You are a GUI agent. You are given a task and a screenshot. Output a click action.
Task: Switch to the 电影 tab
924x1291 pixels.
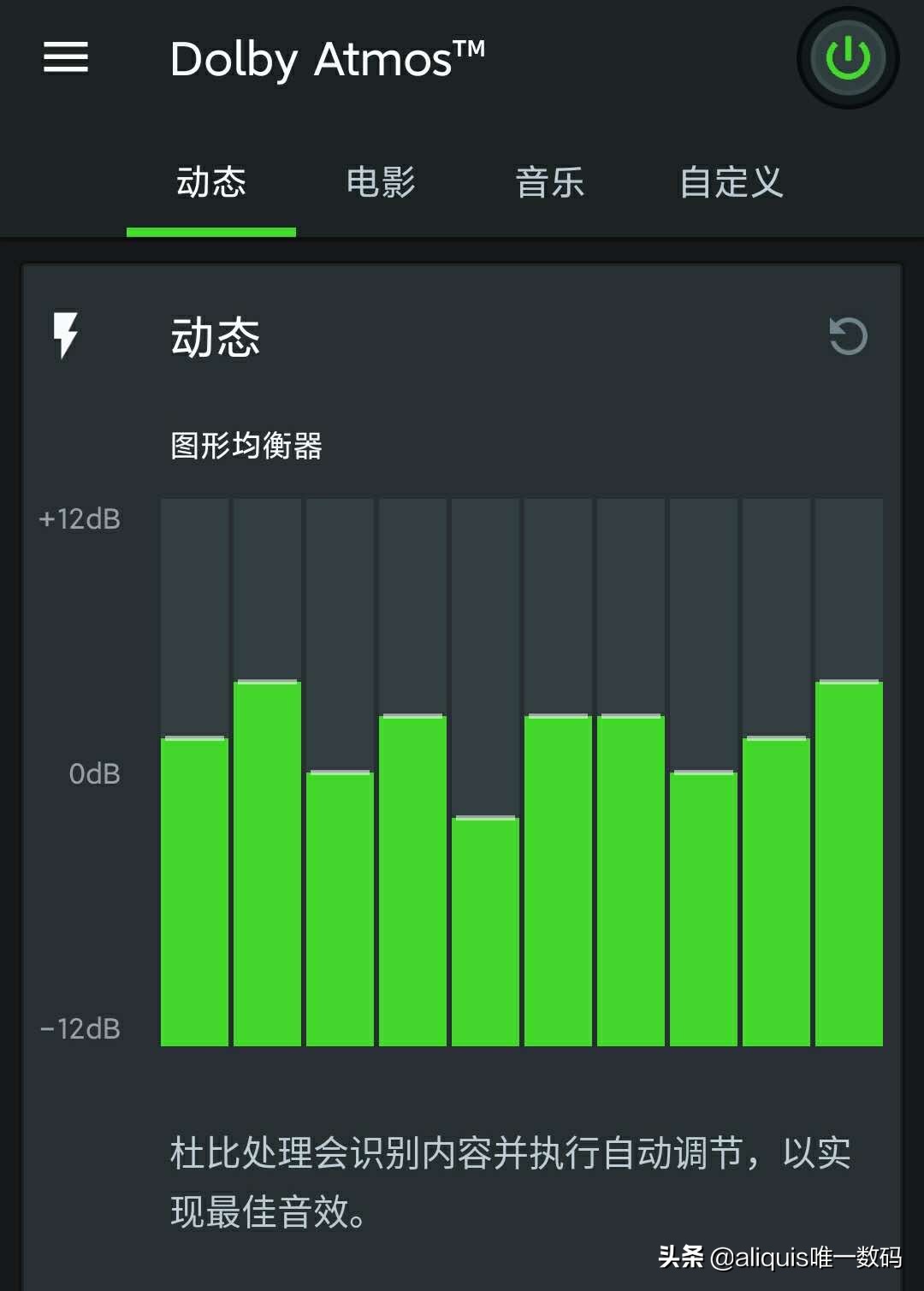[x=381, y=181]
